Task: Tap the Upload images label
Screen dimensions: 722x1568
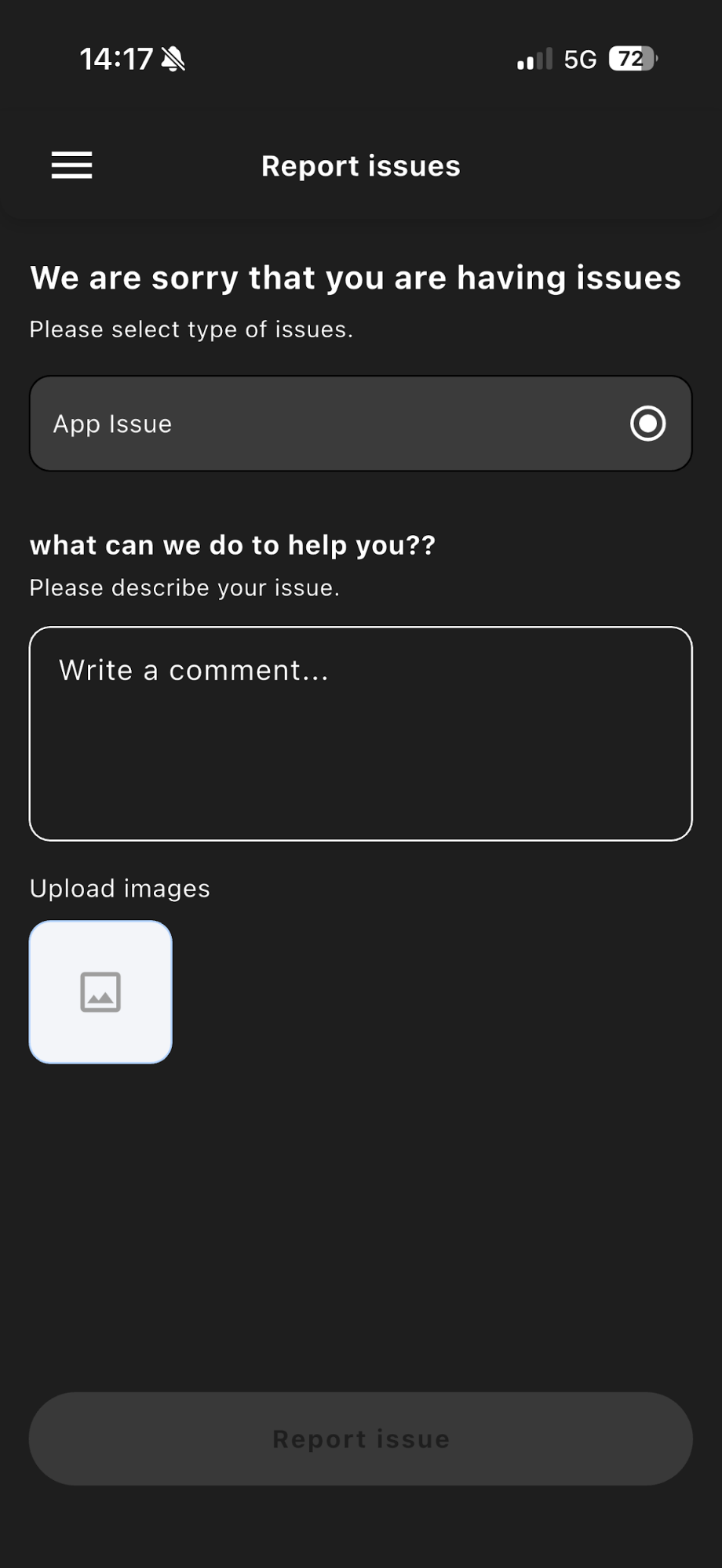Action: (x=119, y=888)
